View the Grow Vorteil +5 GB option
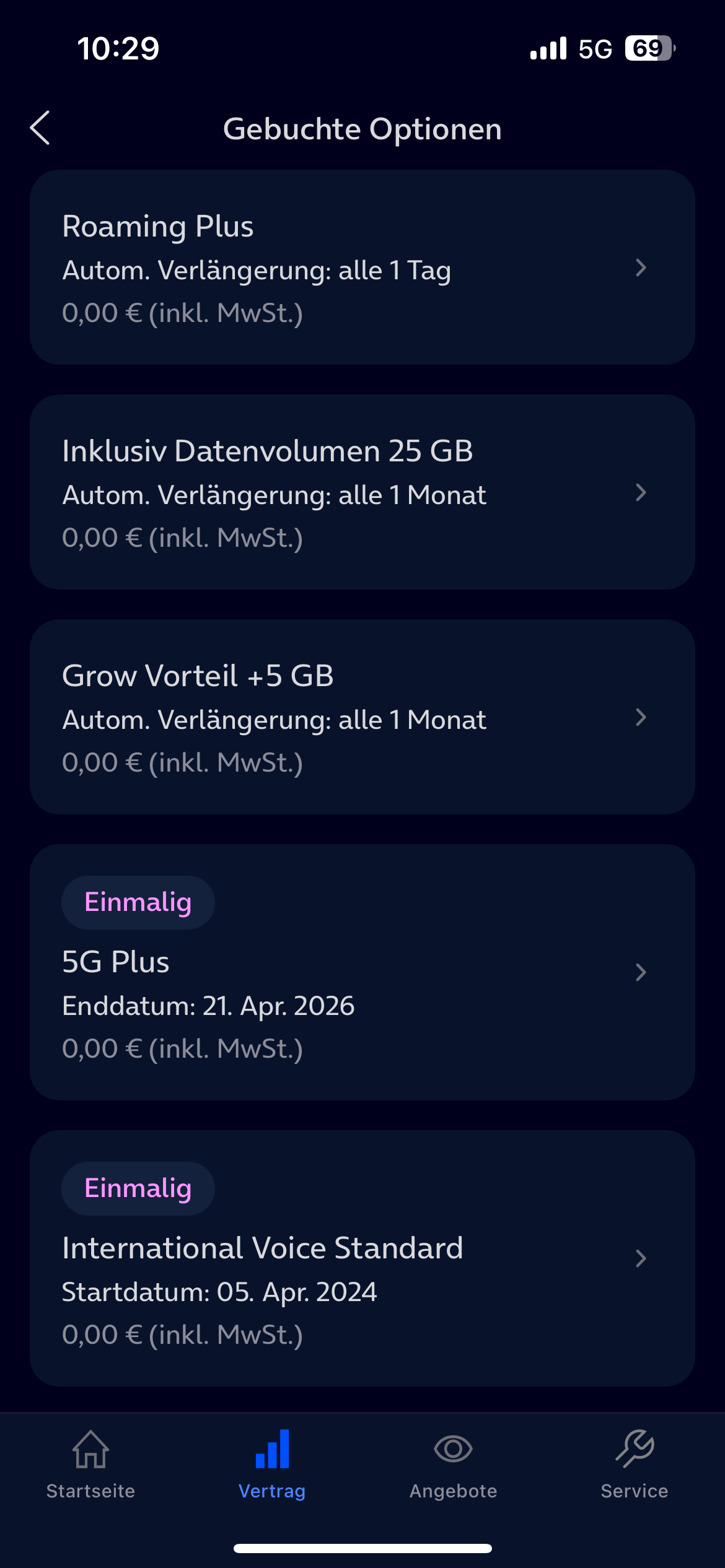The height and width of the screenshot is (1568, 725). click(362, 717)
